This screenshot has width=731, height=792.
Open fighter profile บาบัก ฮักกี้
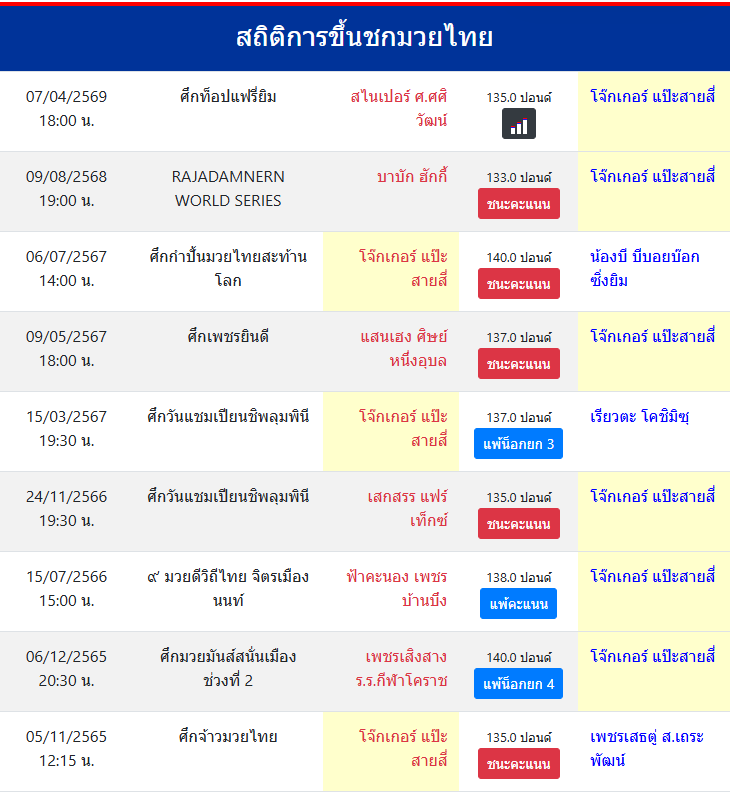(x=412, y=177)
